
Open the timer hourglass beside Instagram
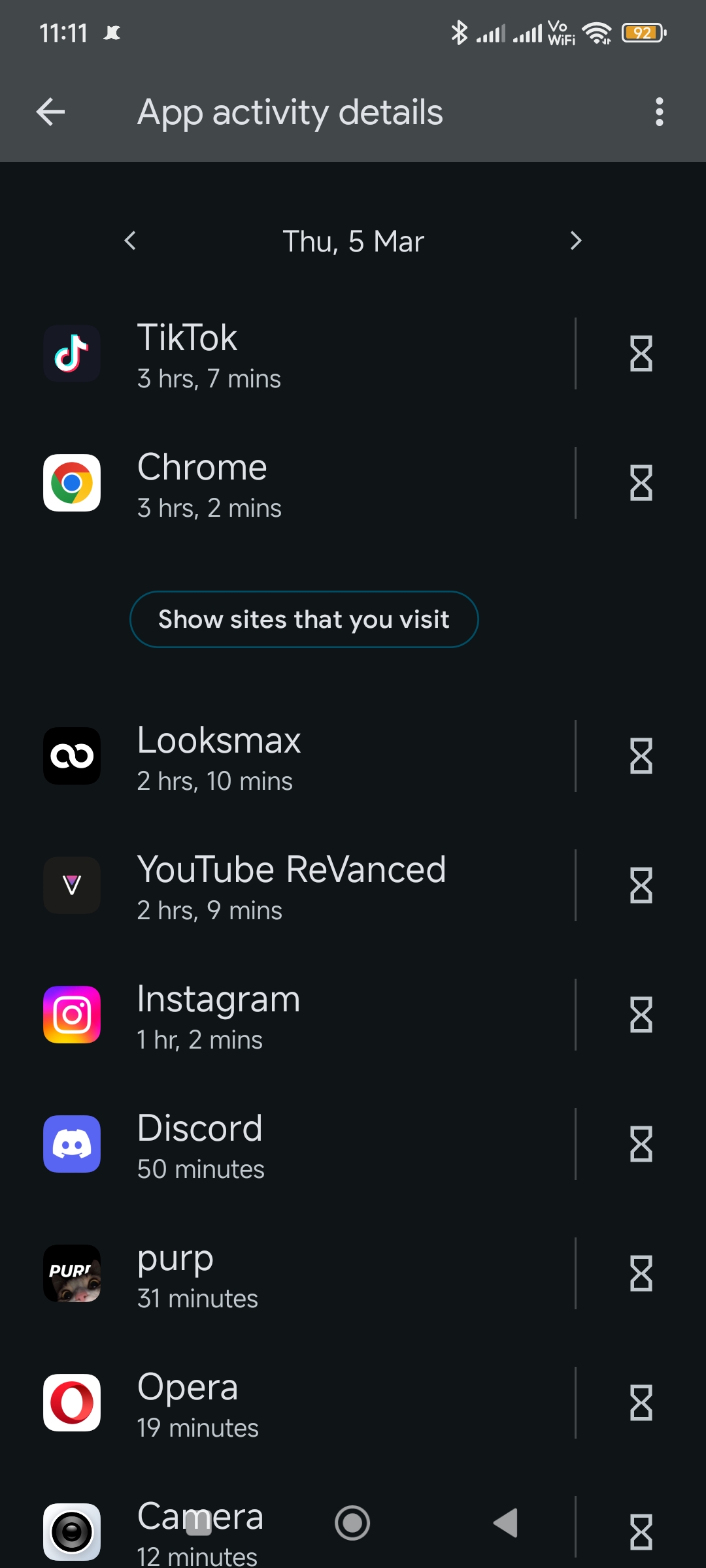point(641,1014)
